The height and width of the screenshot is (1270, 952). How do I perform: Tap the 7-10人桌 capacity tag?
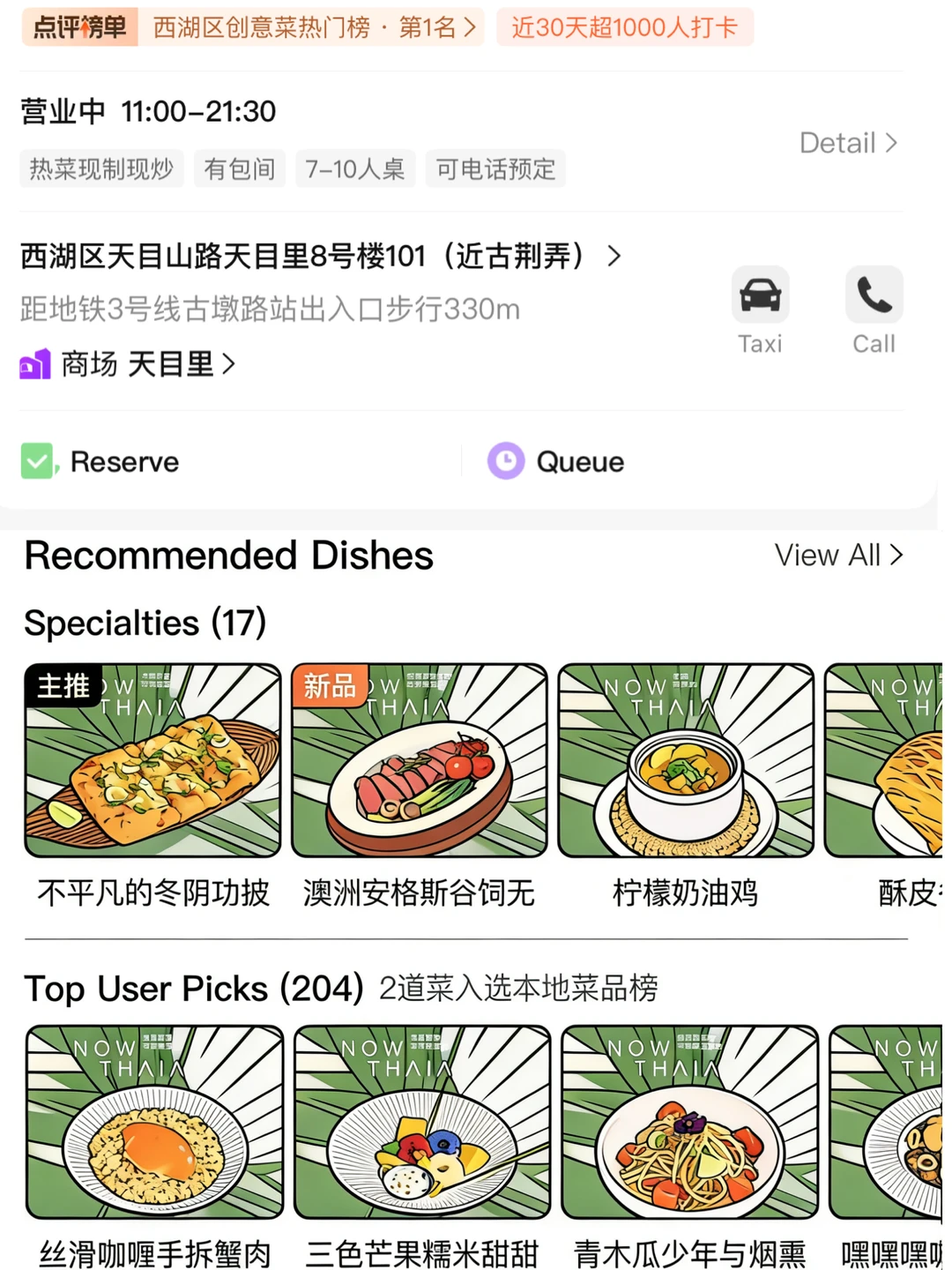355,168
